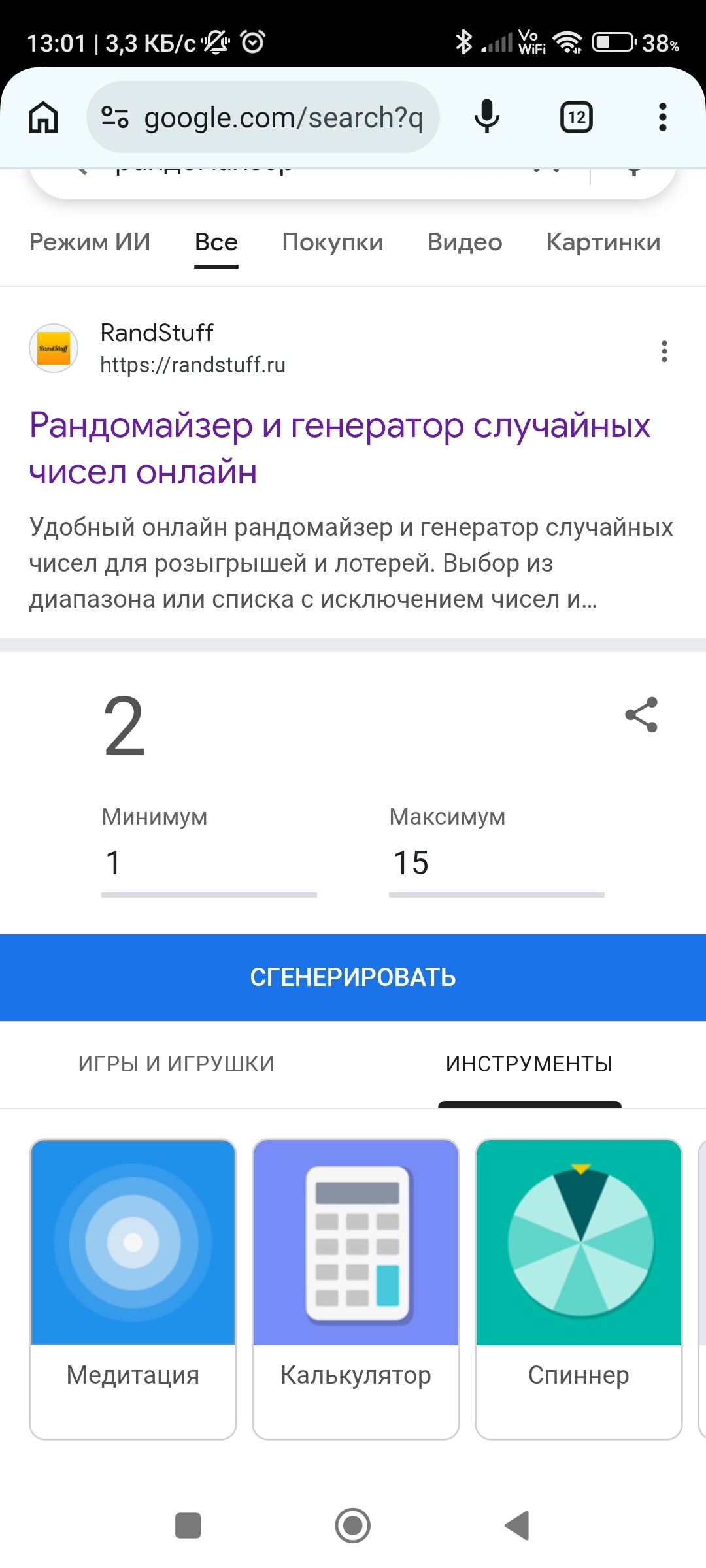Viewport: 706px width, 1568px height.
Task: Switch to Видео results
Action: 464,242
